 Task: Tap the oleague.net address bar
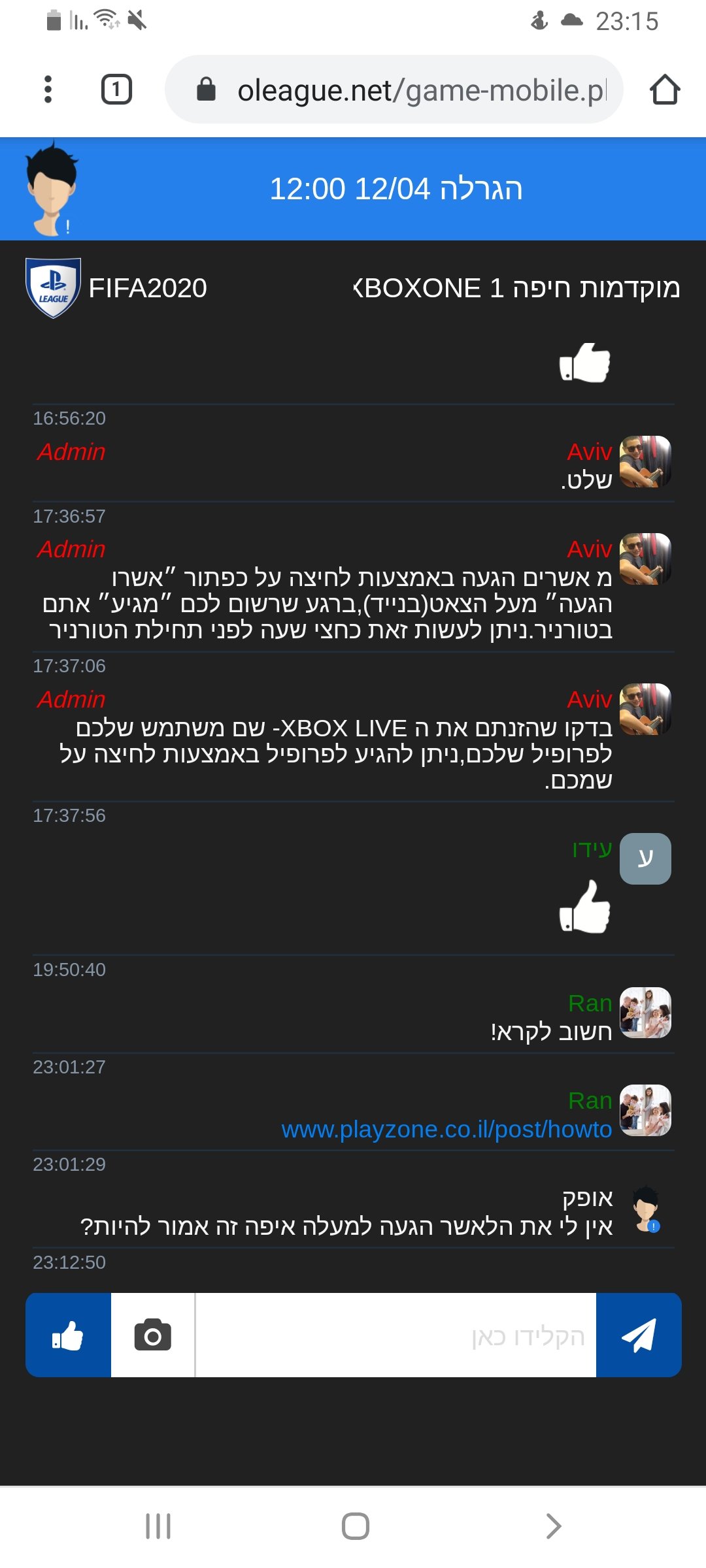394,90
